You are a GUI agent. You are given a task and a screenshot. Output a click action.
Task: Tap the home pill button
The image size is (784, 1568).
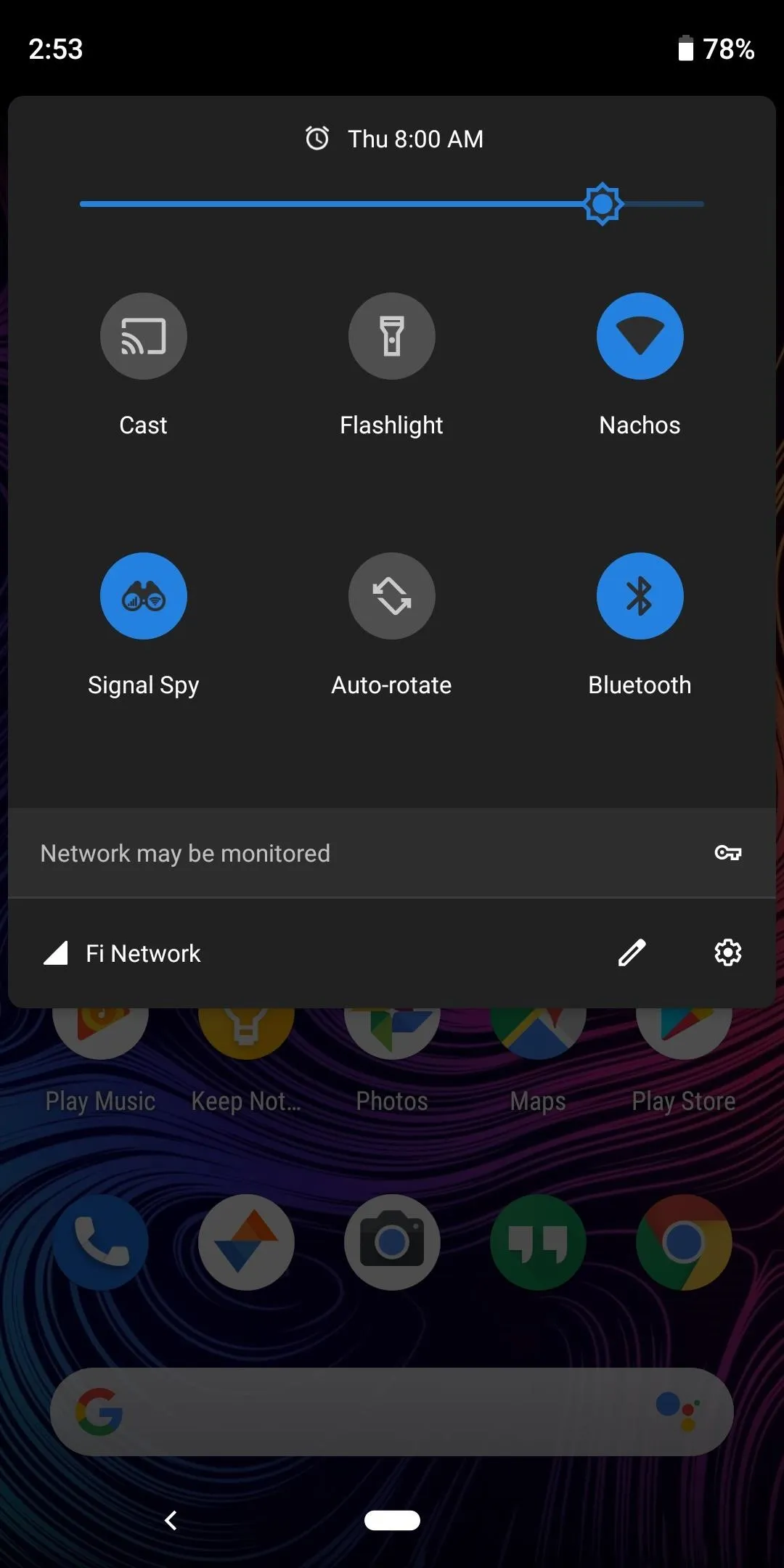point(392,1520)
